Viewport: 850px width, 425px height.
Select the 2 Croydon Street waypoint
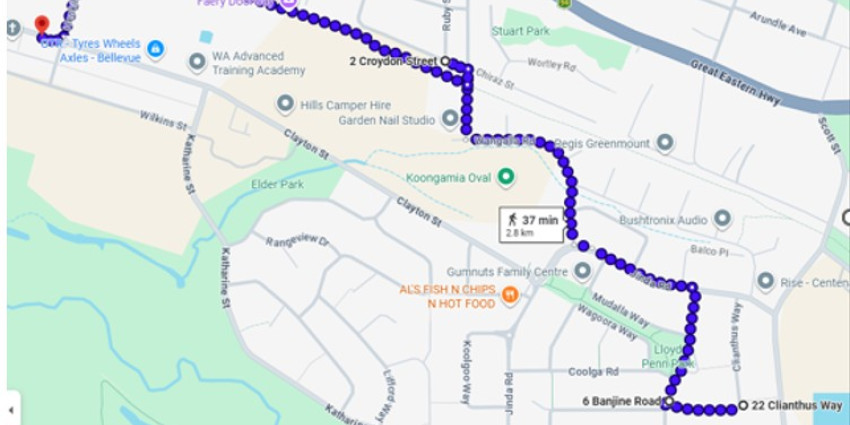444,61
